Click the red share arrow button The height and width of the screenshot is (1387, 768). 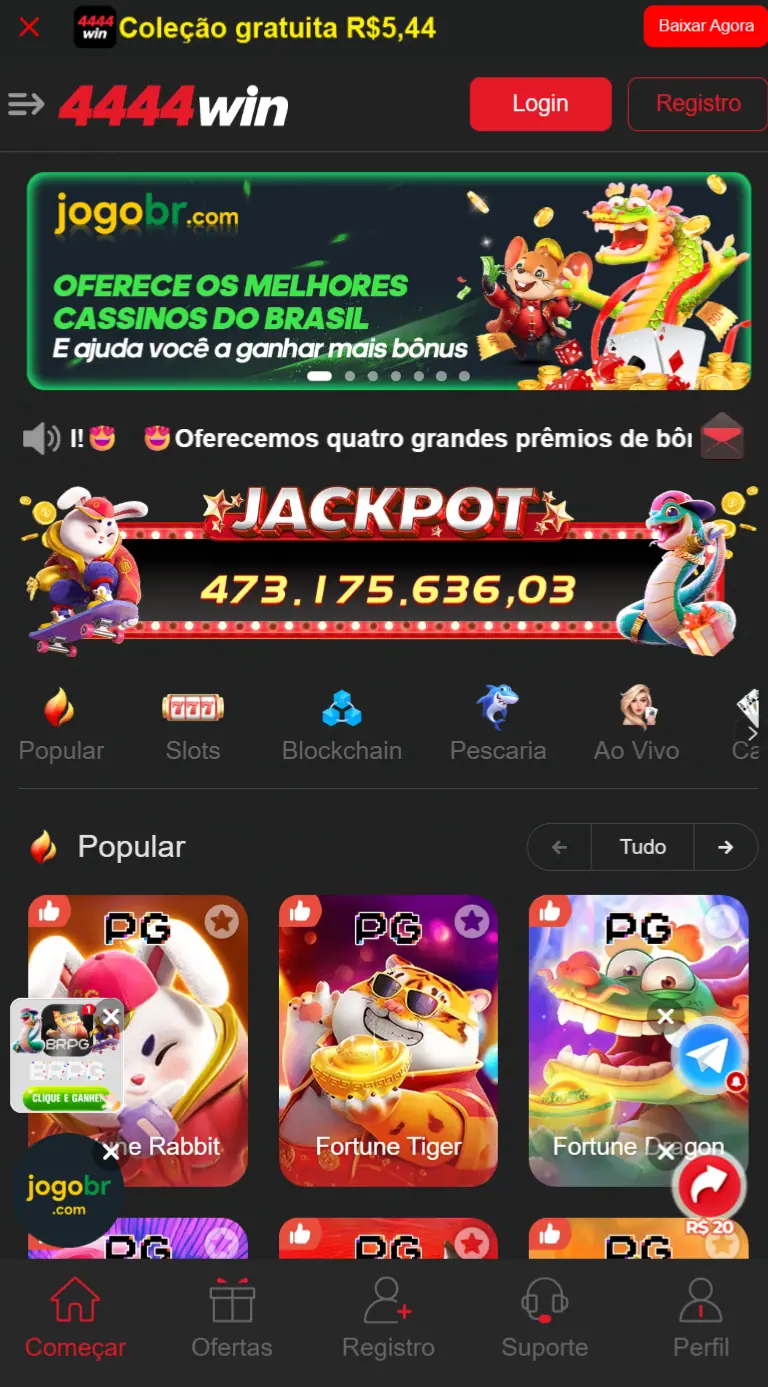click(708, 1185)
